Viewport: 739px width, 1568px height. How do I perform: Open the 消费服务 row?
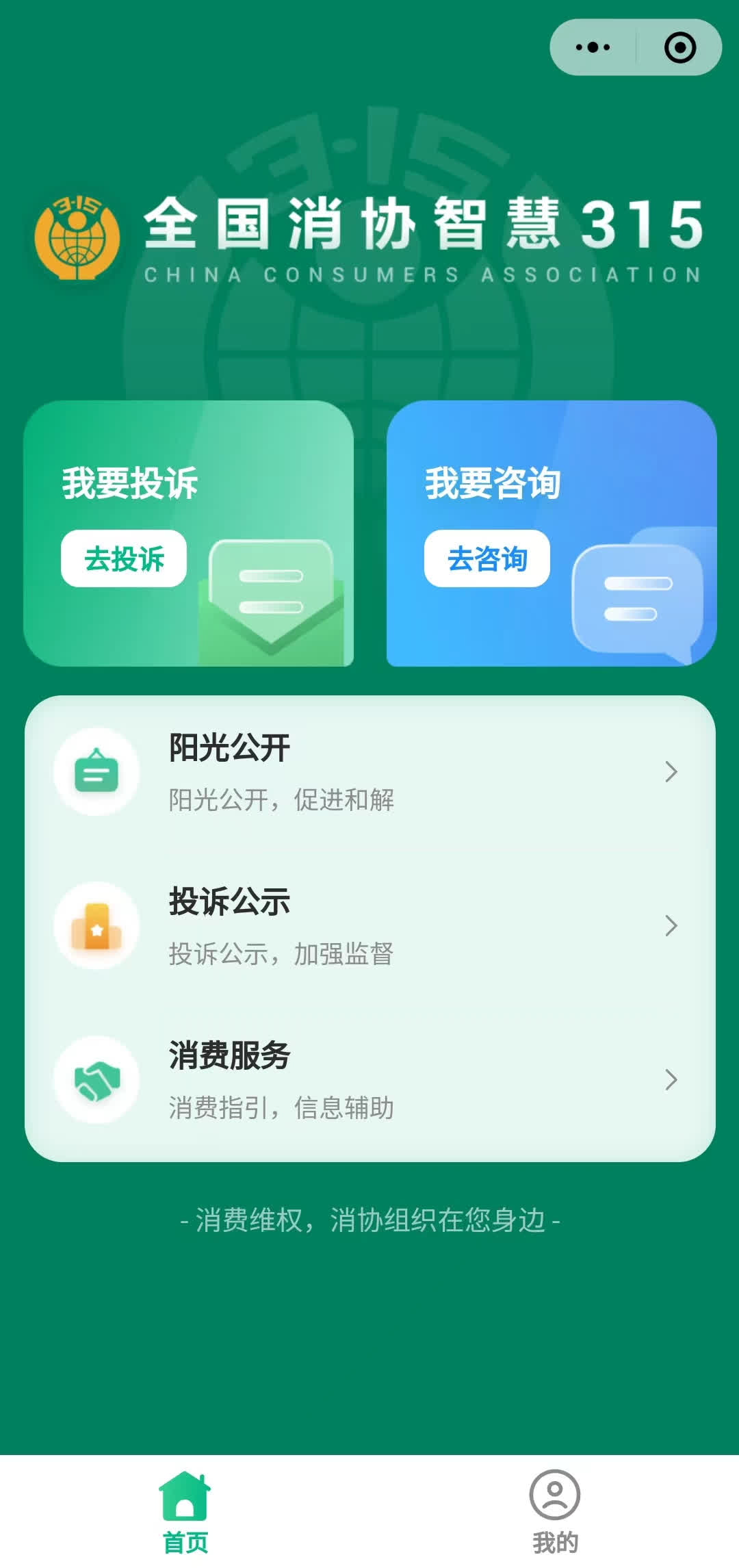pos(369,1080)
